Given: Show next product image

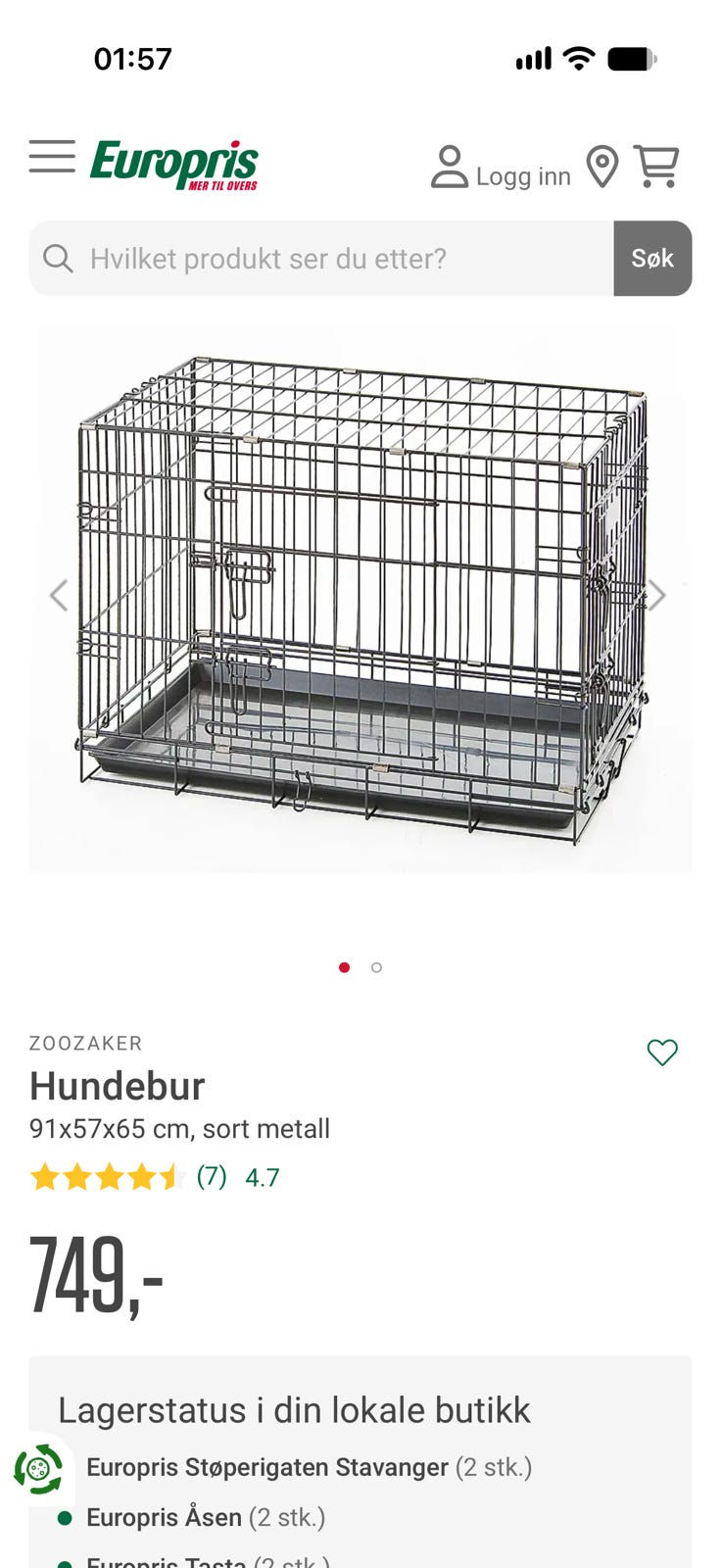Looking at the screenshot, I should pyautogui.click(x=656, y=595).
